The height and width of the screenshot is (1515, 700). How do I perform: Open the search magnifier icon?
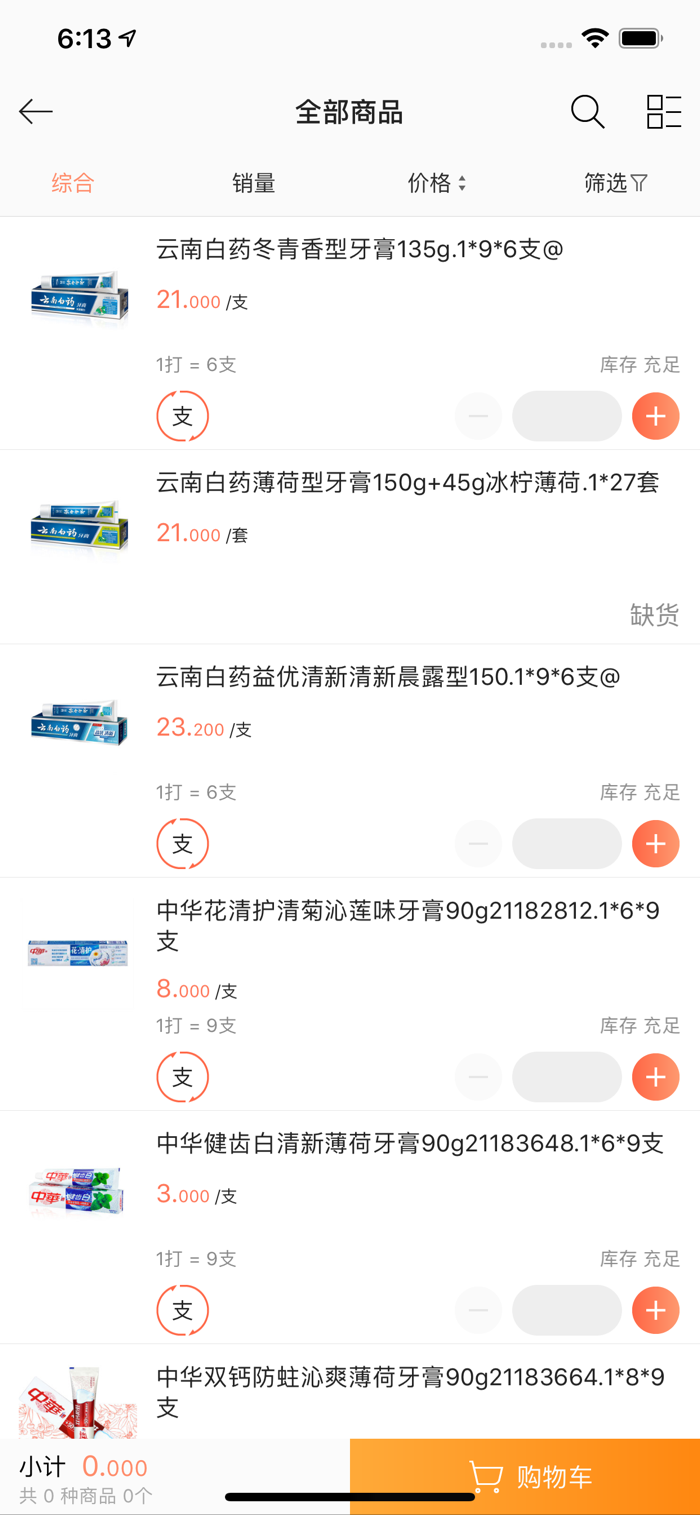588,111
